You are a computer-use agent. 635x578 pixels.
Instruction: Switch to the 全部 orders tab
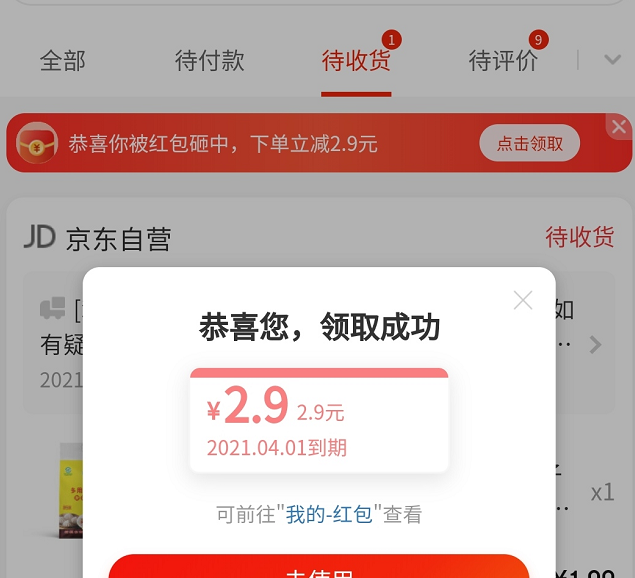pyautogui.click(x=62, y=60)
